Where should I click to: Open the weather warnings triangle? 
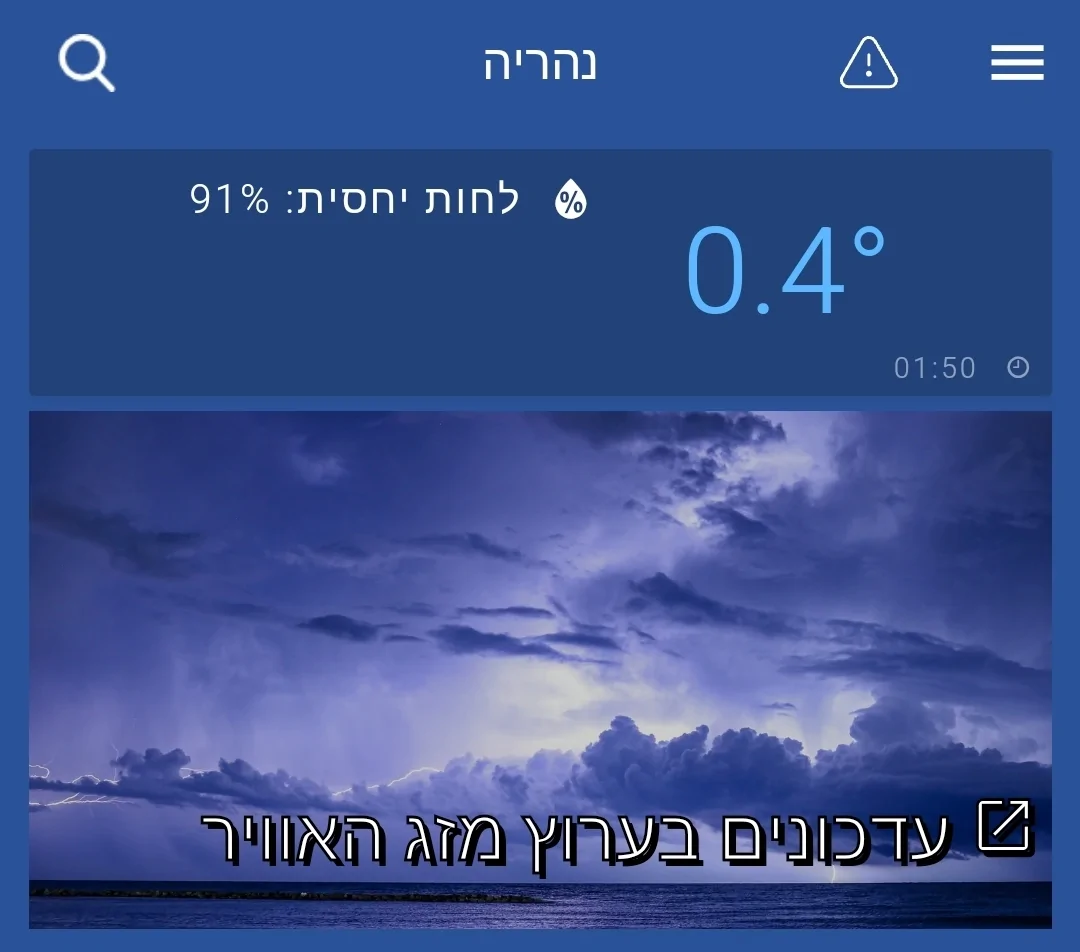click(868, 64)
